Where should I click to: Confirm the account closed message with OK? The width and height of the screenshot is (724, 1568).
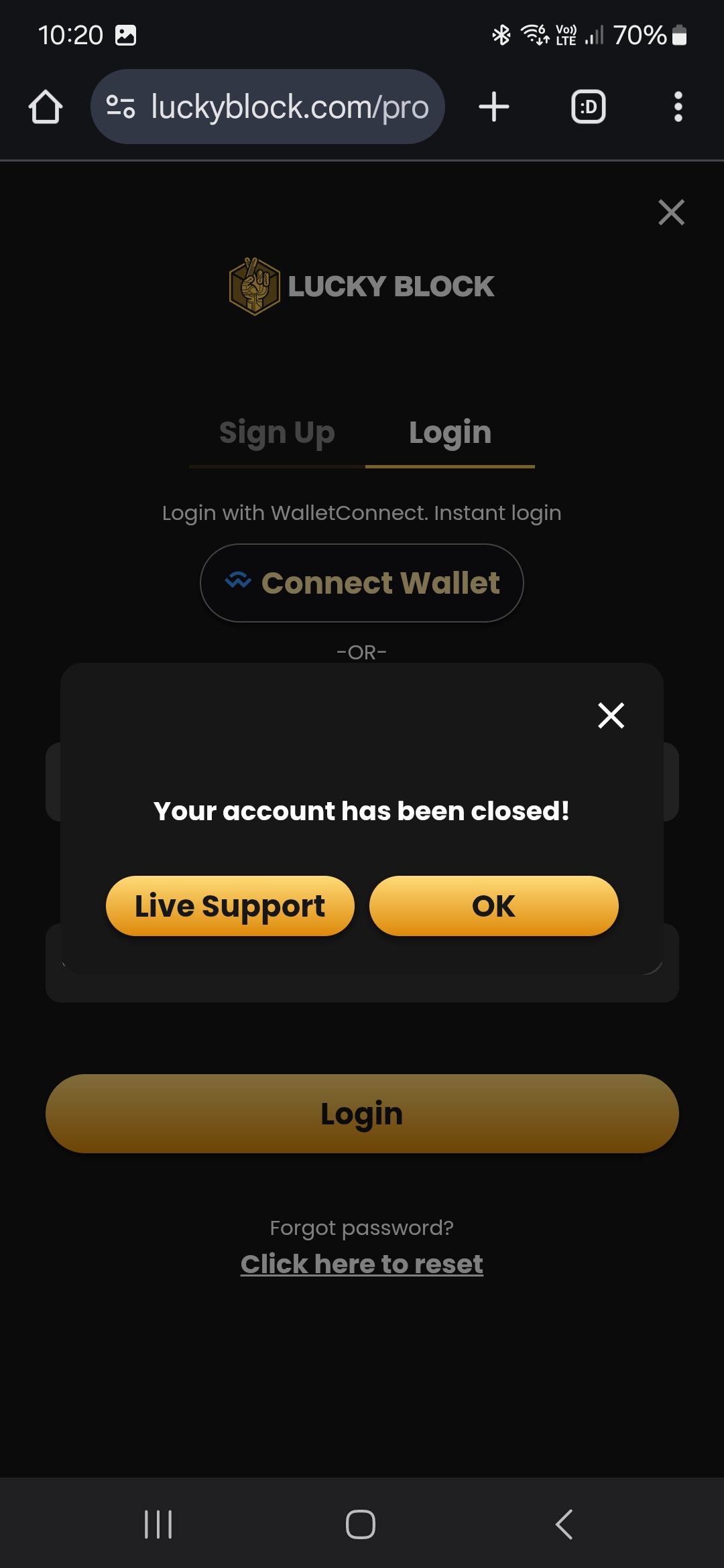coord(493,905)
